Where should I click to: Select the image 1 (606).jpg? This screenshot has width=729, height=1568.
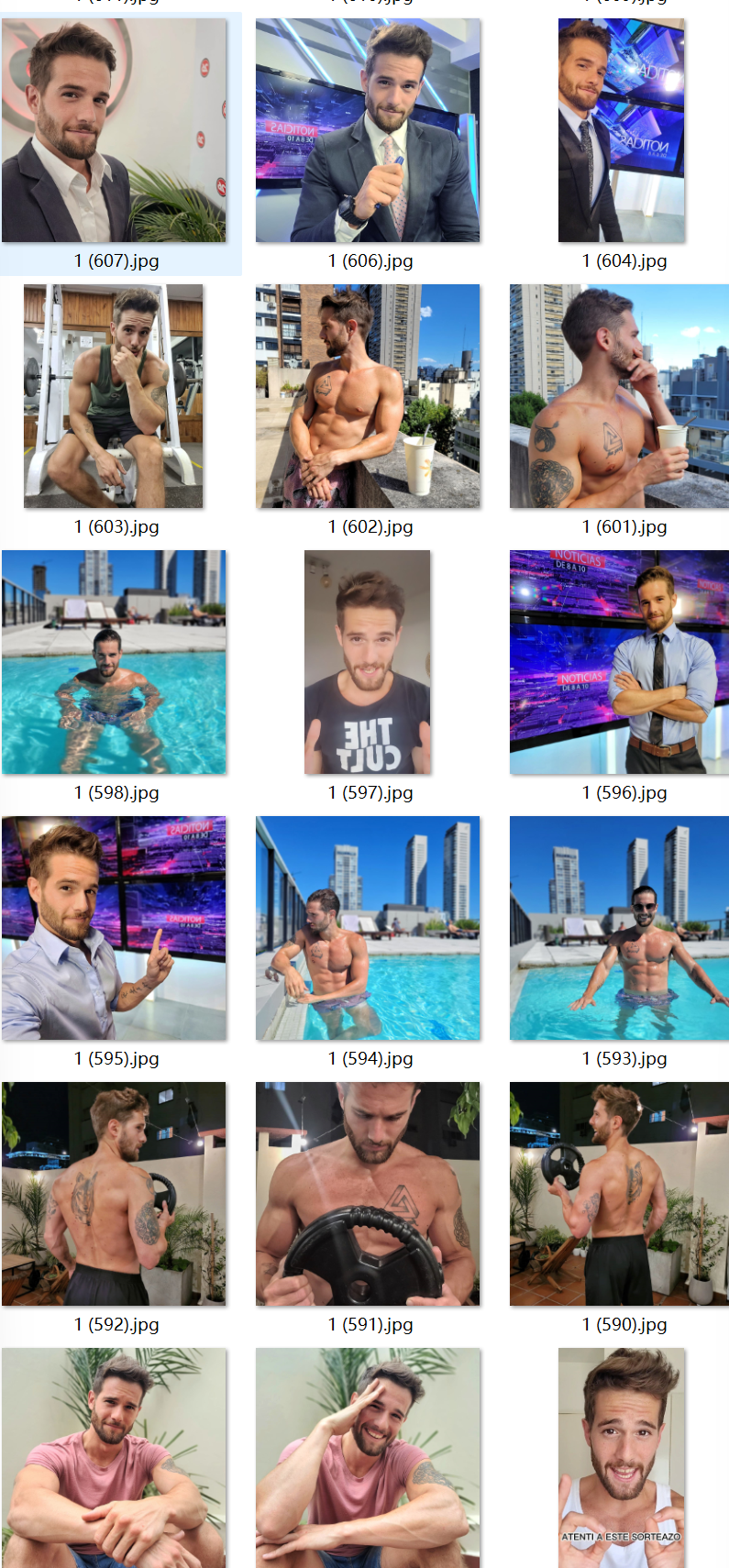368,131
